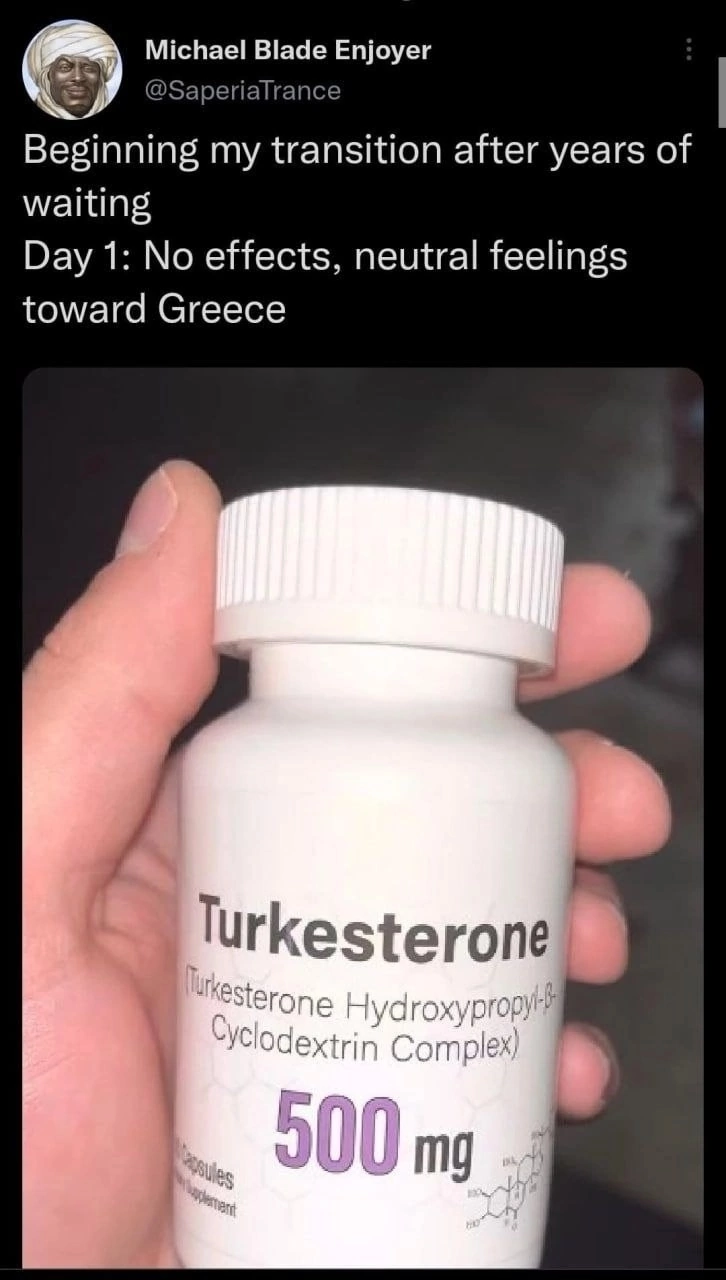Open the tweet's three-dot overflow menu
The image size is (726, 1280).
pos(688,50)
